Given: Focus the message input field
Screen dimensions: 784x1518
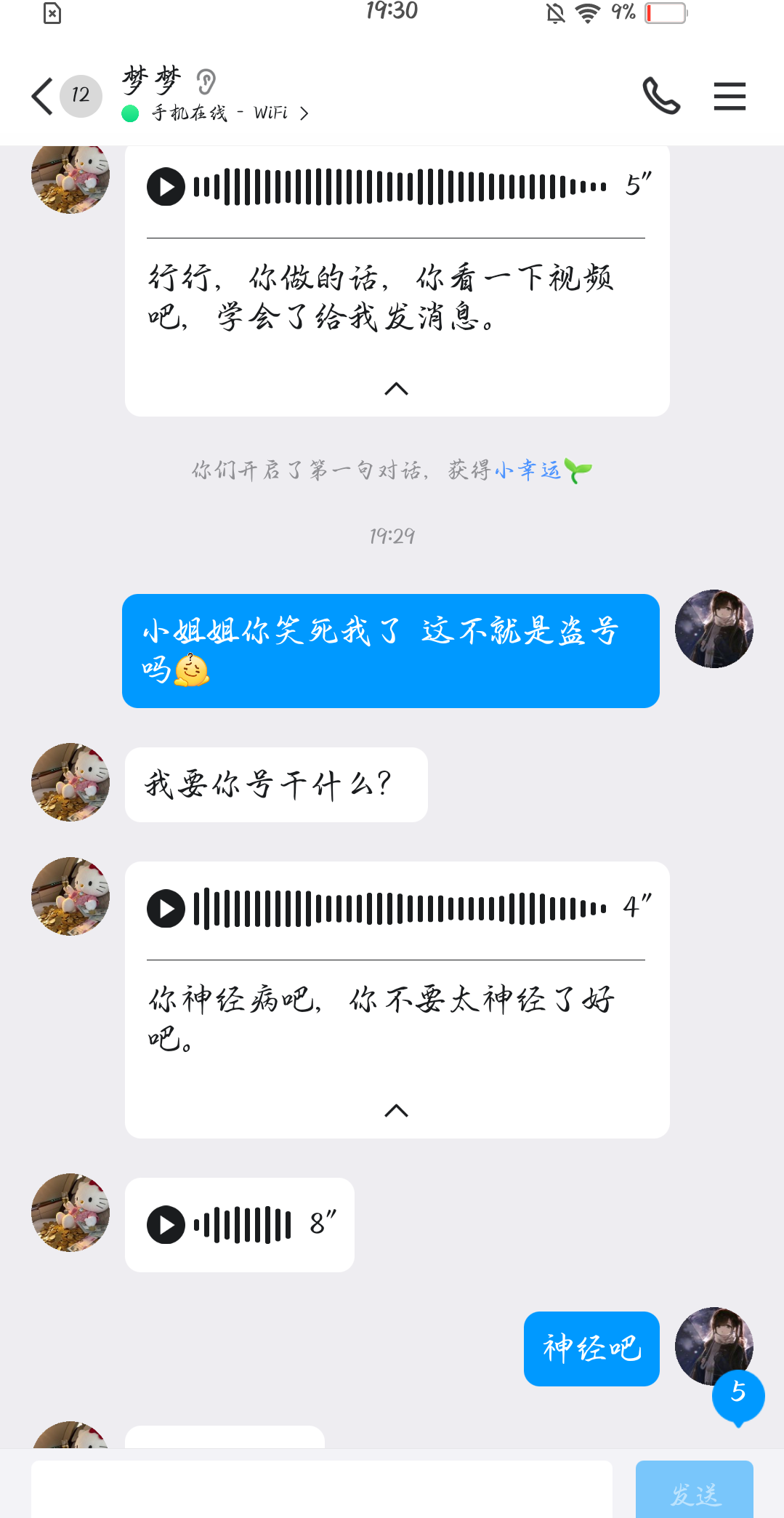Looking at the screenshot, I should [321, 1490].
